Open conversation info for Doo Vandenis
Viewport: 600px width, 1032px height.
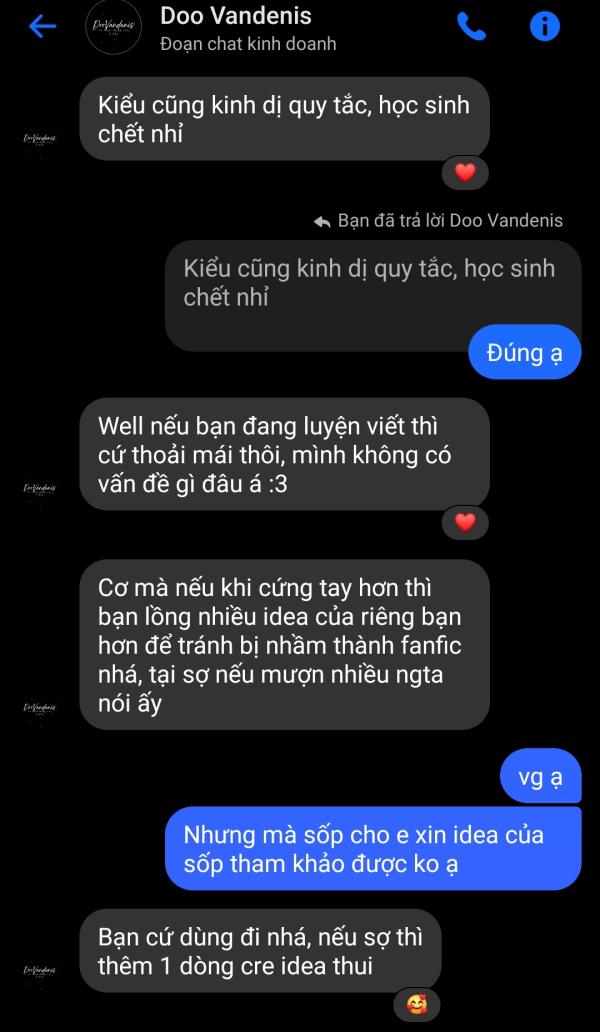(x=544, y=26)
